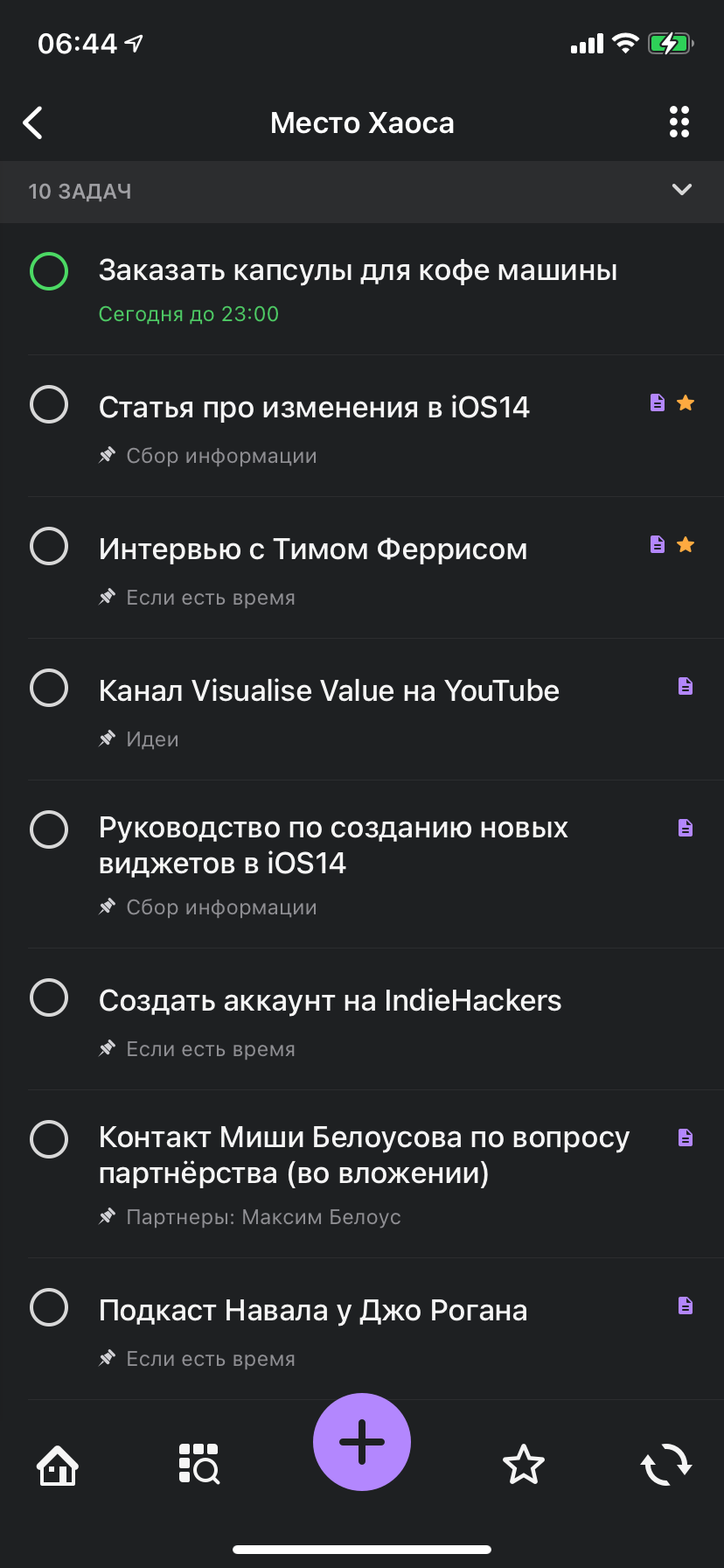Switch to the starred favorites tab
Image resolution: width=724 pixels, height=1568 pixels.
click(x=524, y=1465)
